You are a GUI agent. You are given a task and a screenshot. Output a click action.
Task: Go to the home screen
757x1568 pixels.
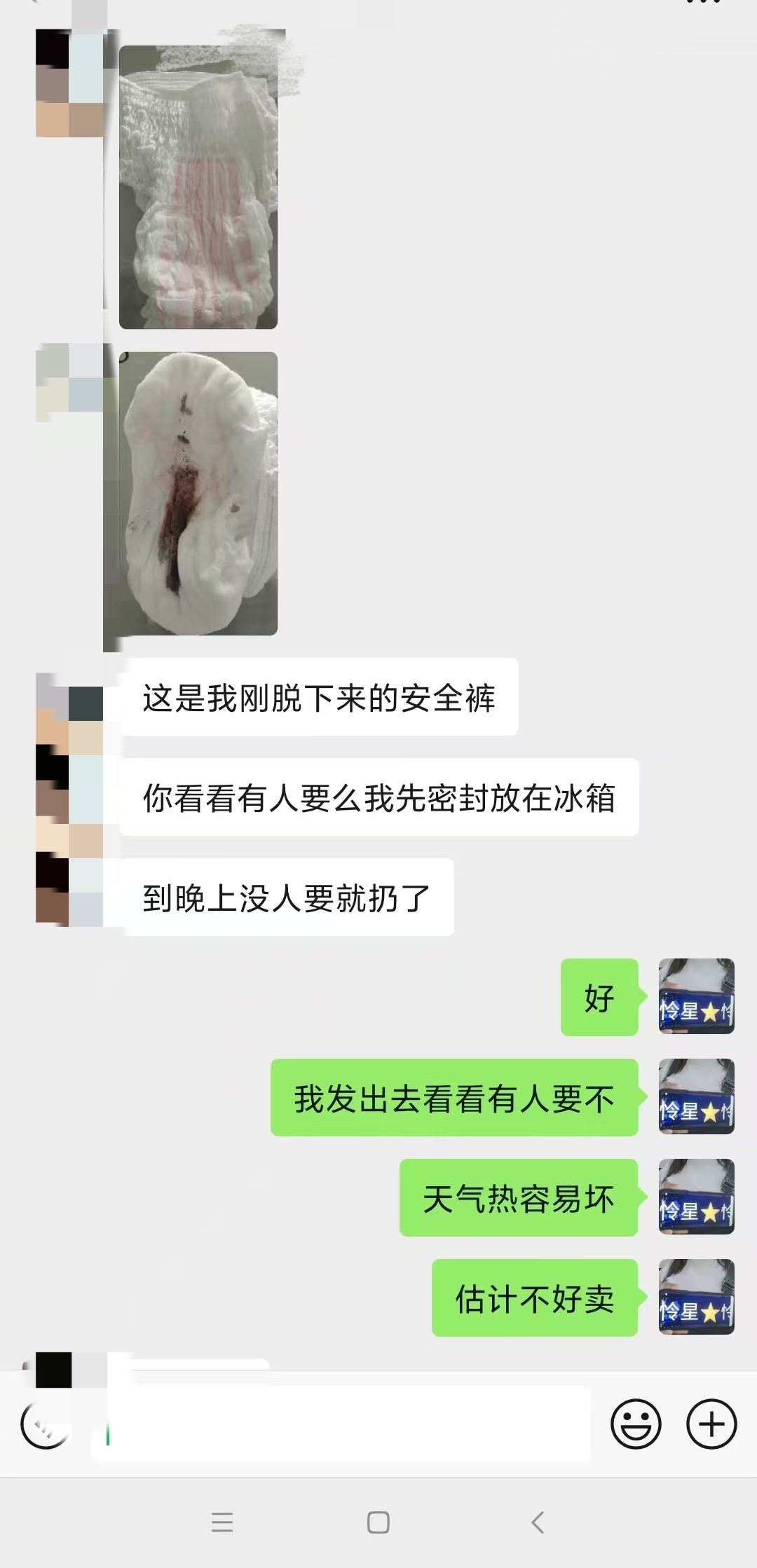378,1522
